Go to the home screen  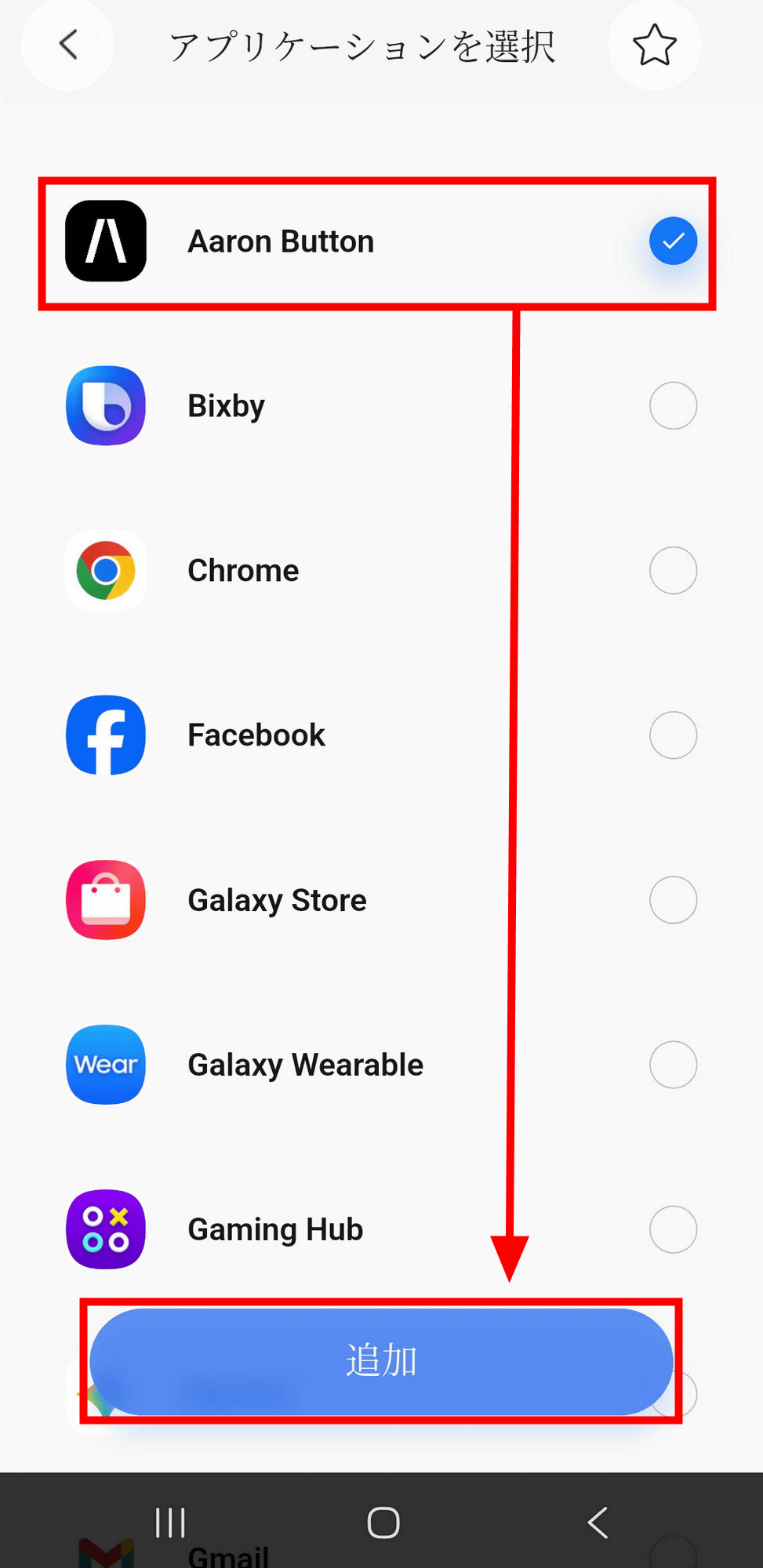[x=383, y=1523]
